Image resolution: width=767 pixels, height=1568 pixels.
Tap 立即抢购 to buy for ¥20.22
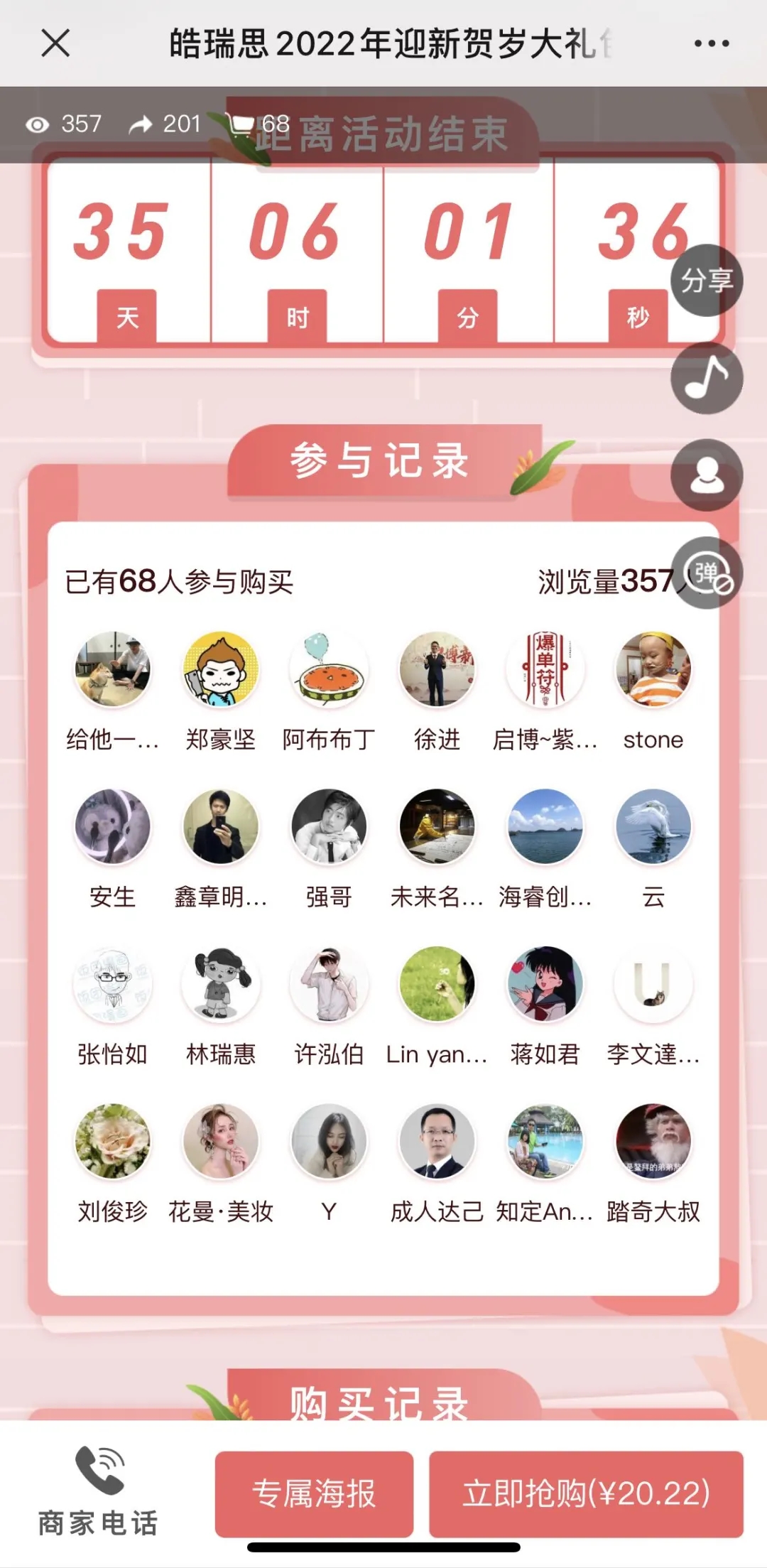586,1493
